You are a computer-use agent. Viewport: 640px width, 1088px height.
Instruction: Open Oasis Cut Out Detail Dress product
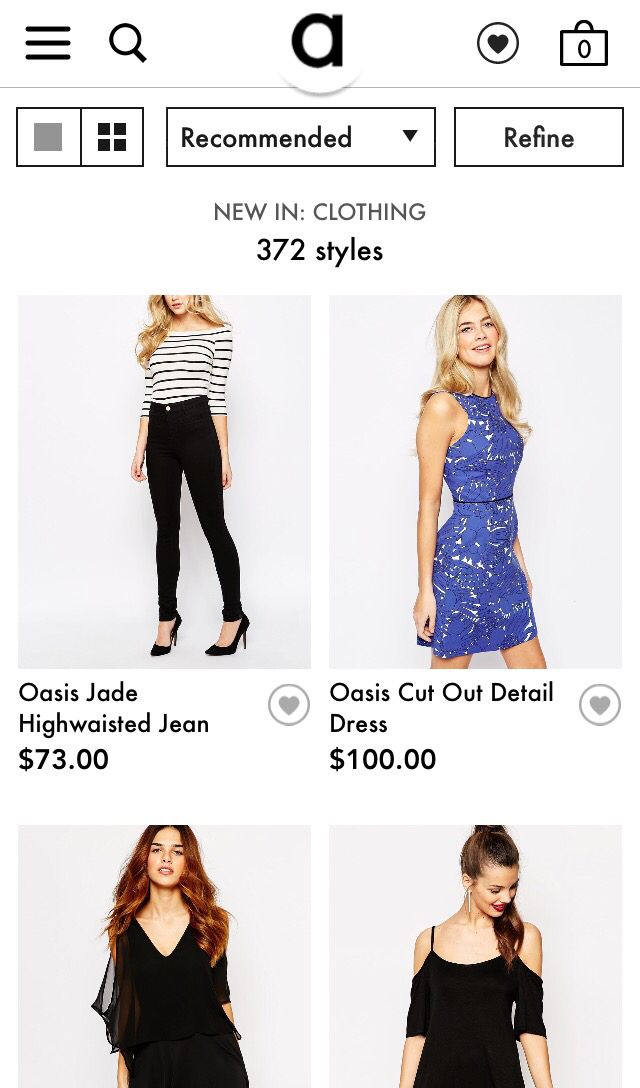475,481
